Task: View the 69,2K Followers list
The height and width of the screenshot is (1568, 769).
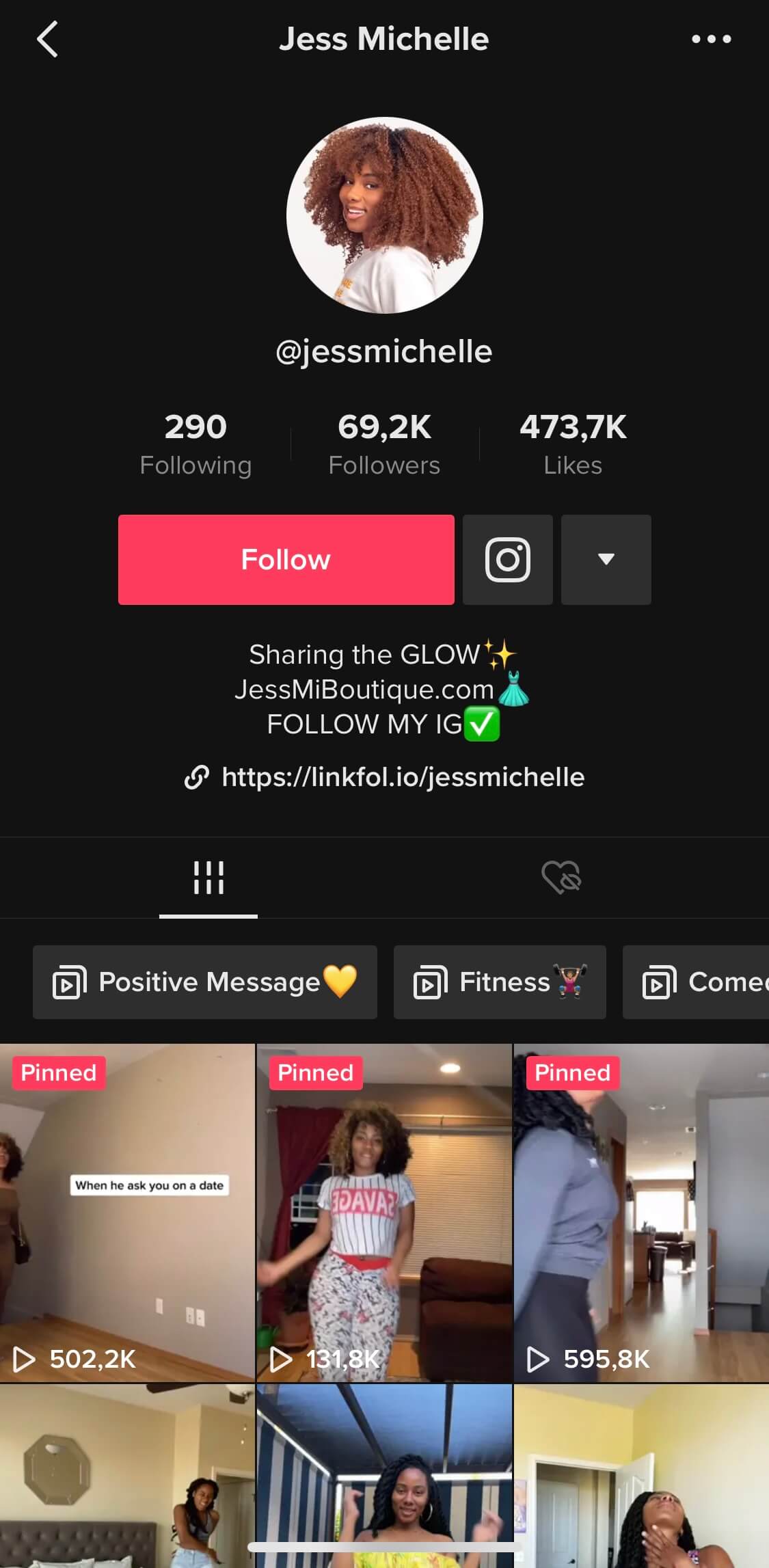Action: [384, 443]
